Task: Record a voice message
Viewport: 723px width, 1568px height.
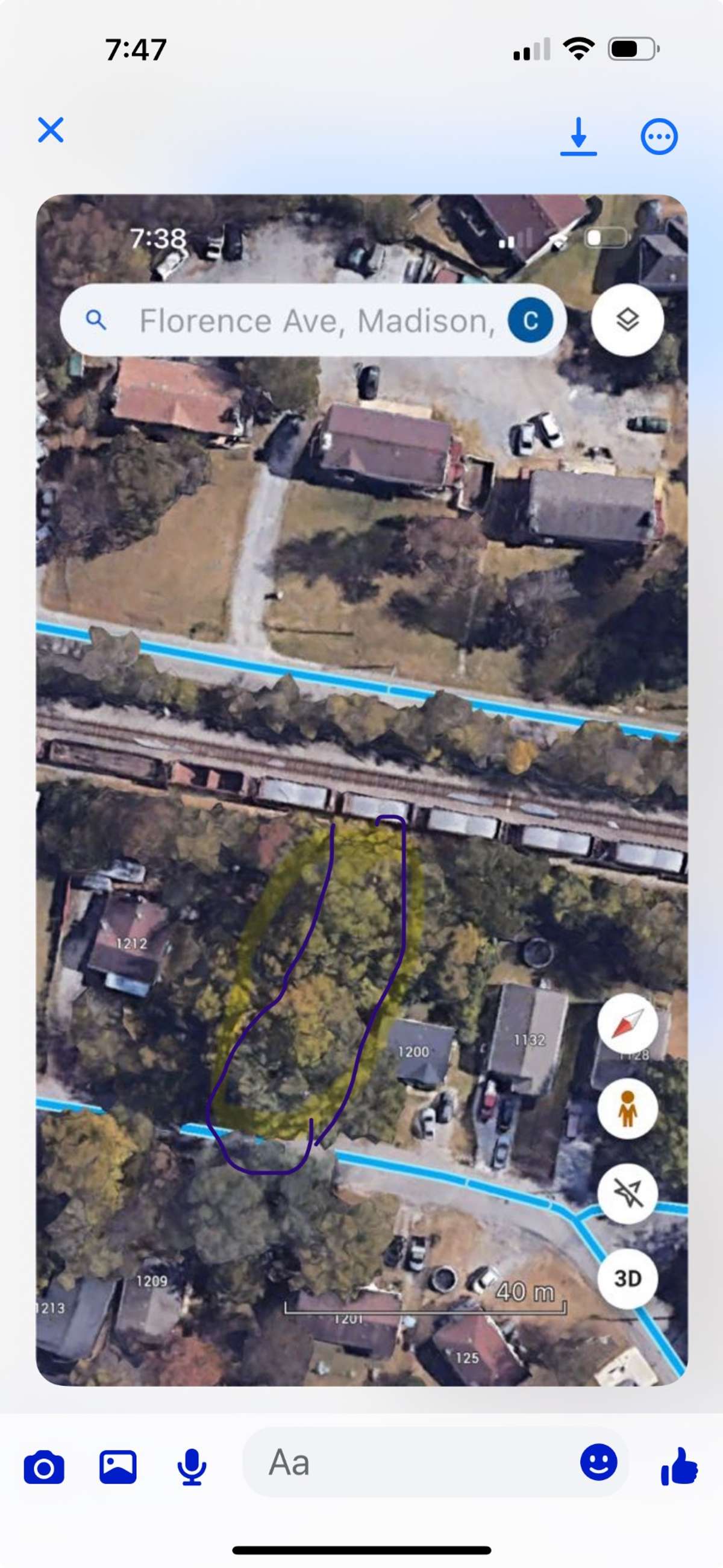Action: click(x=192, y=1467)
